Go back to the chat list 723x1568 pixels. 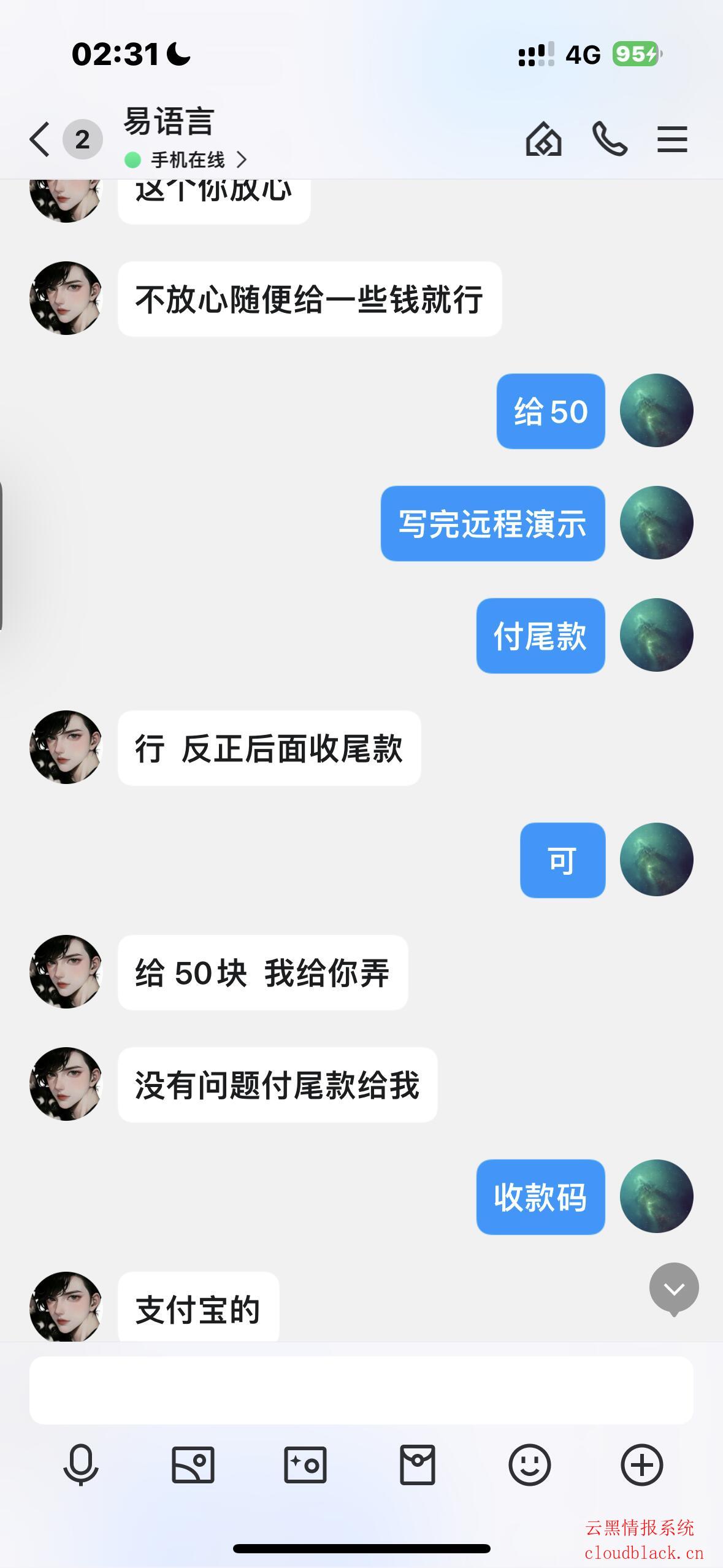coord(40,139)
